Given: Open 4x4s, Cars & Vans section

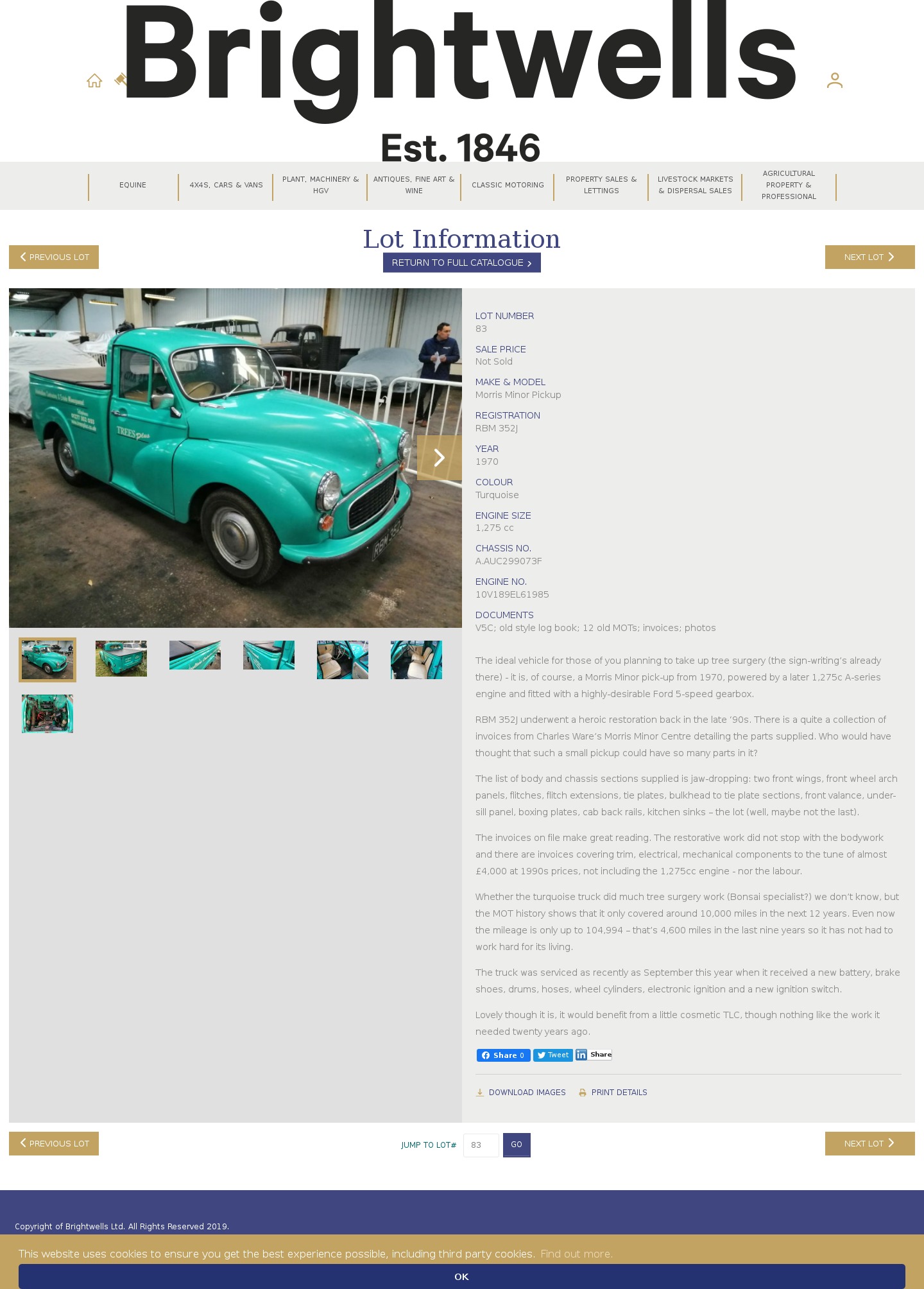Looking at the screenshot, I should [226, 185].
